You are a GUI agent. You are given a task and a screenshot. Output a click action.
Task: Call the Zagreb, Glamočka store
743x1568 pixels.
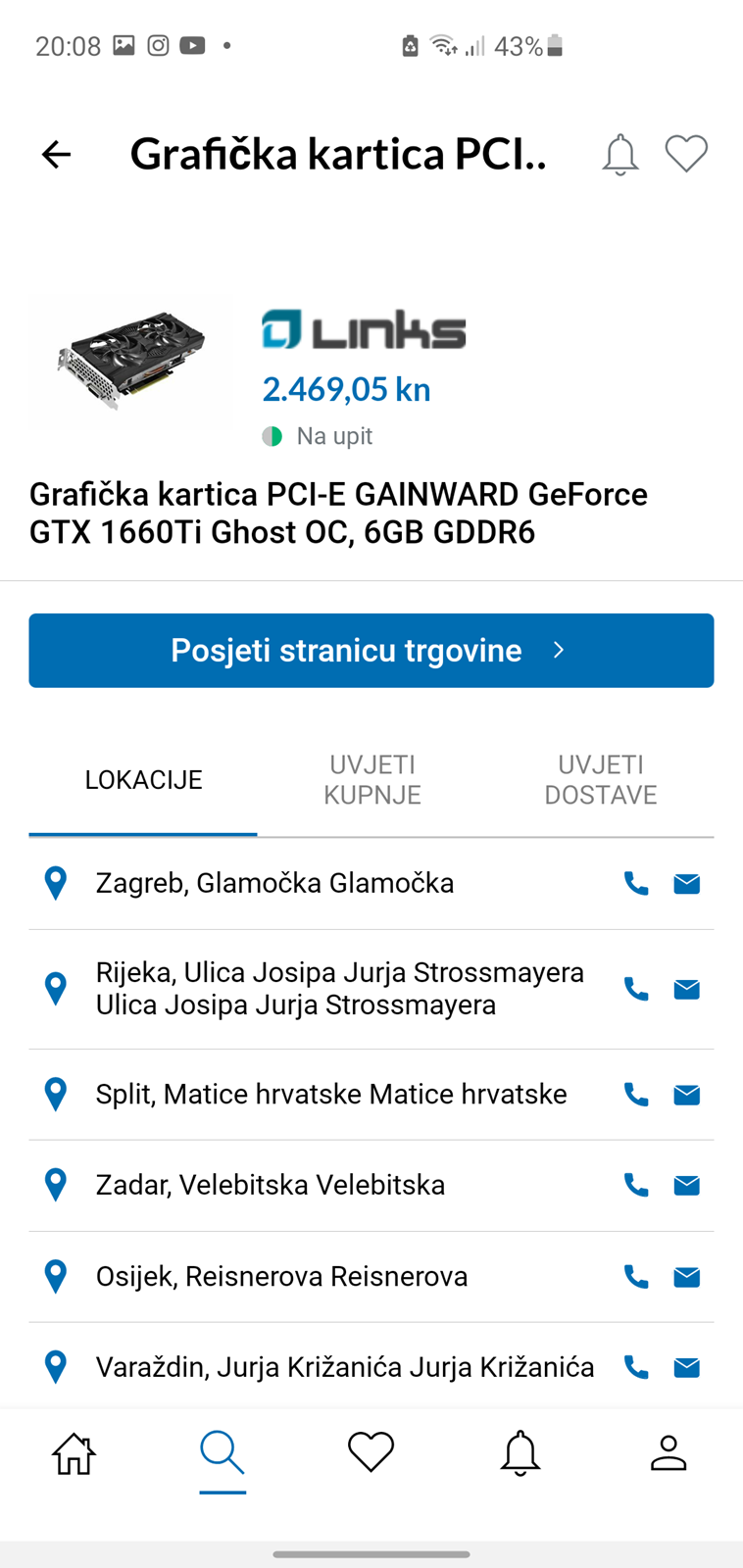(636, 884)
